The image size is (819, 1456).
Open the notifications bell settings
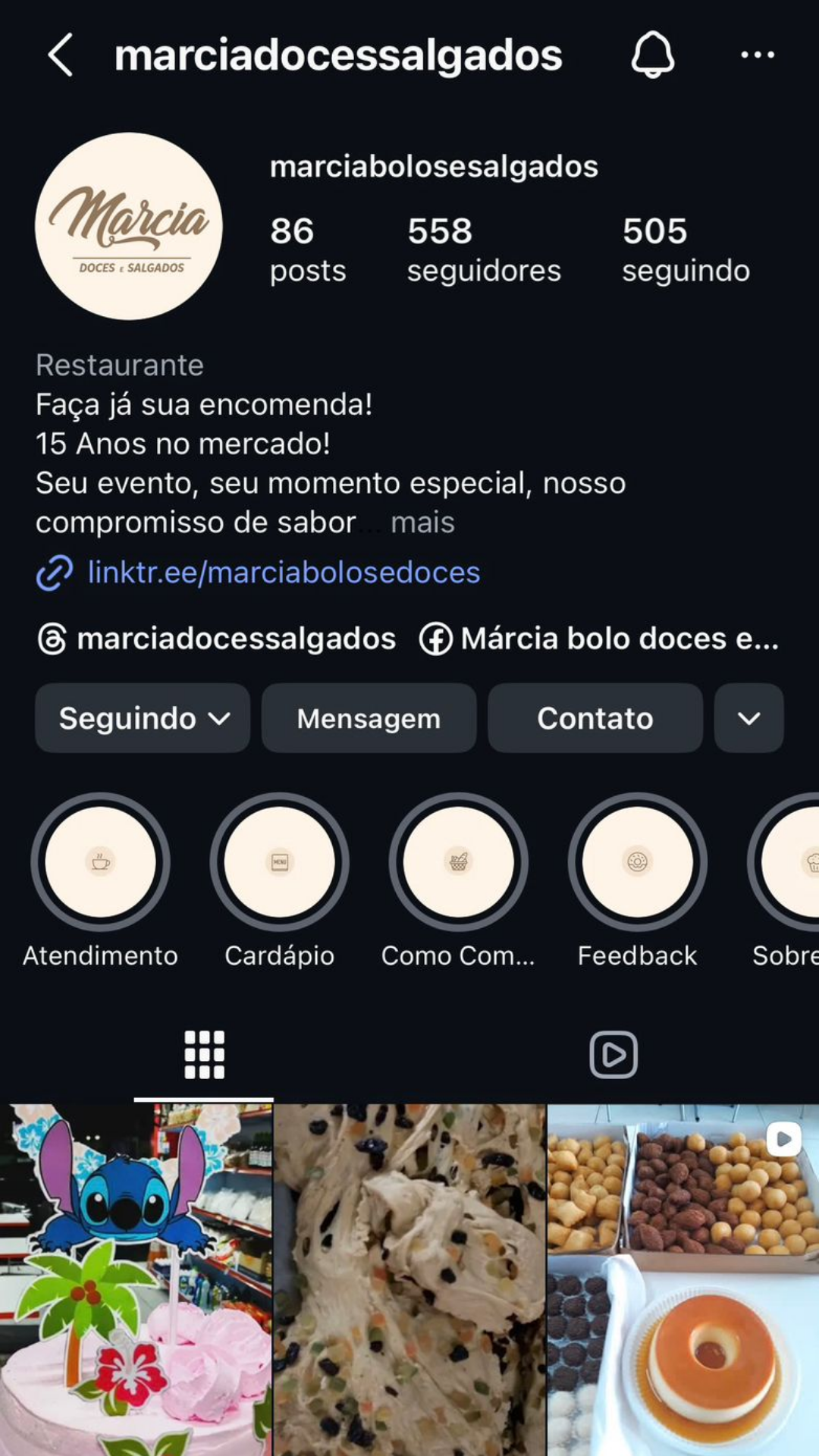pyautogui.click(x=652, y=55)
